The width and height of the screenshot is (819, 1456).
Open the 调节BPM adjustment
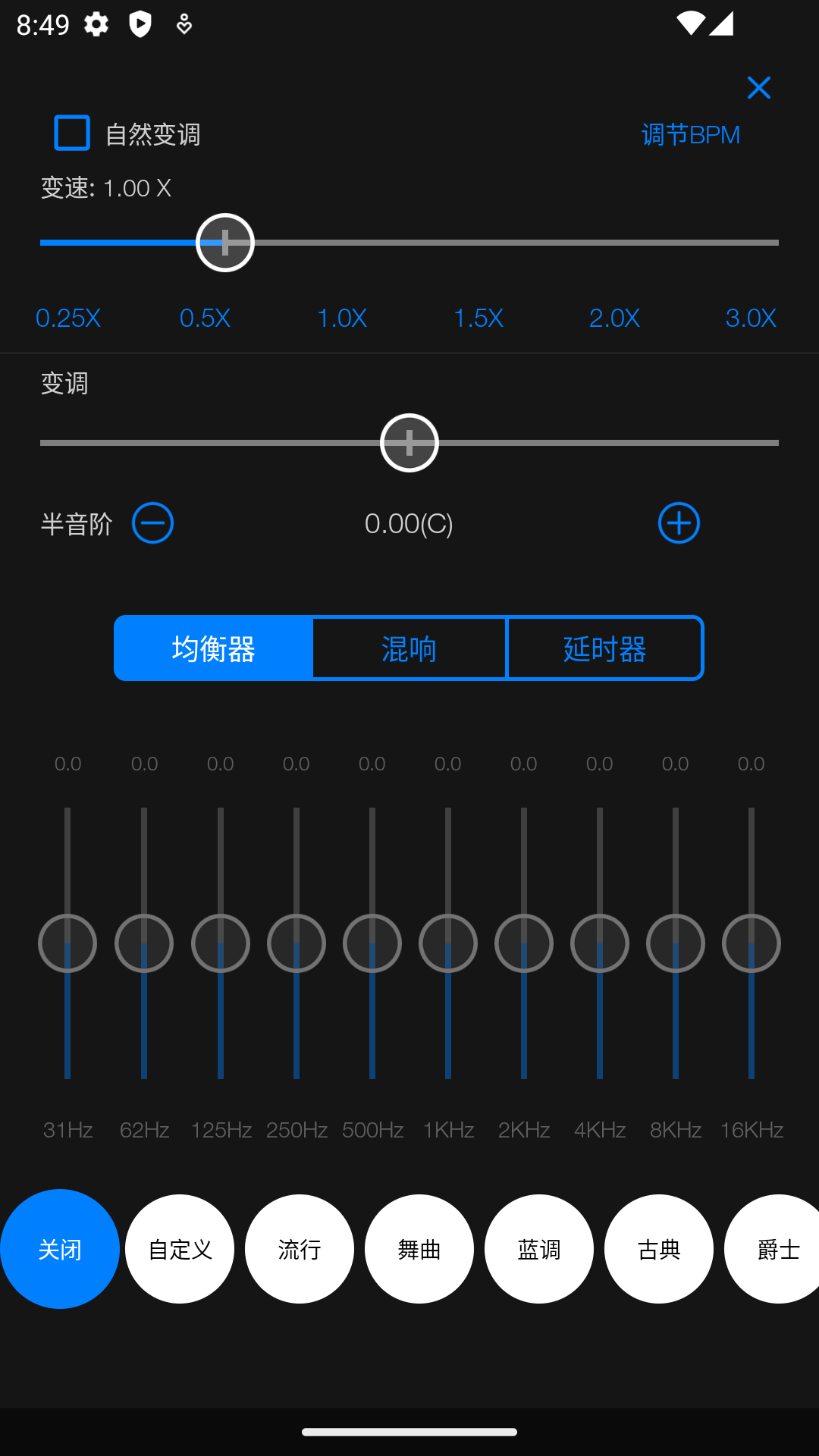pos(690,133)
